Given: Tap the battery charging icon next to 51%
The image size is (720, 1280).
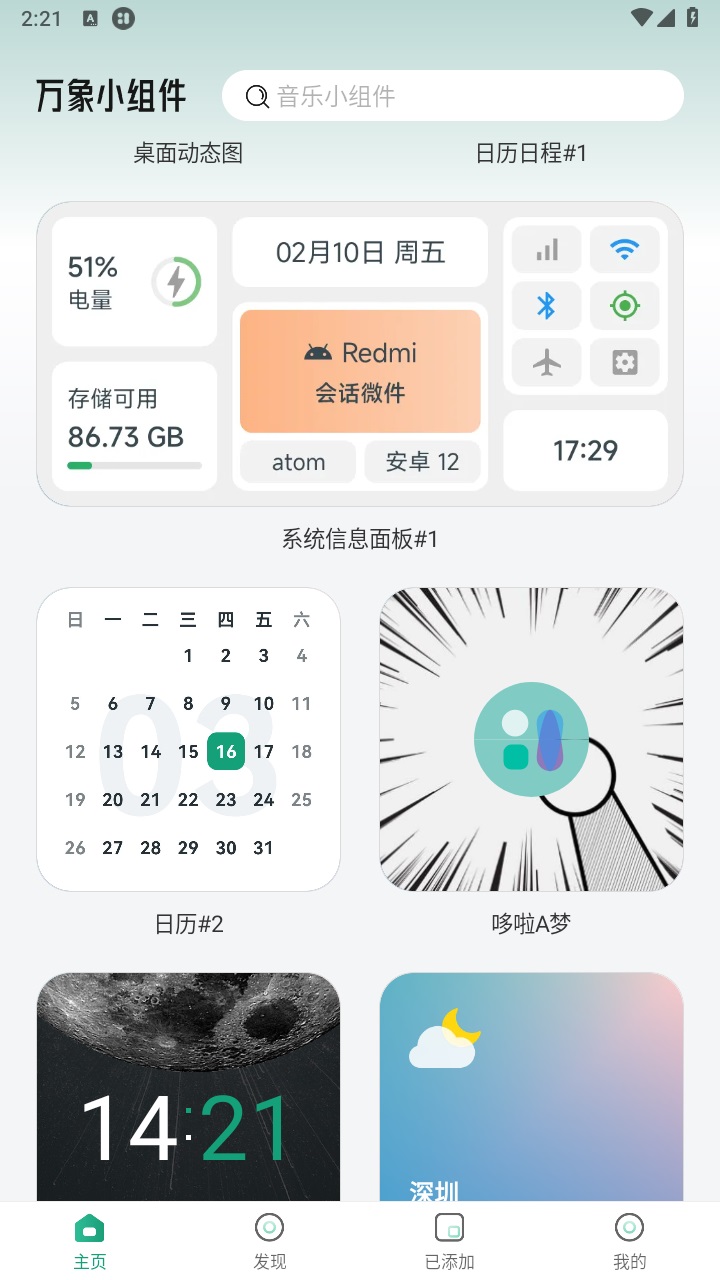Looking at the screenshot, I should click(x=176, y=281).
